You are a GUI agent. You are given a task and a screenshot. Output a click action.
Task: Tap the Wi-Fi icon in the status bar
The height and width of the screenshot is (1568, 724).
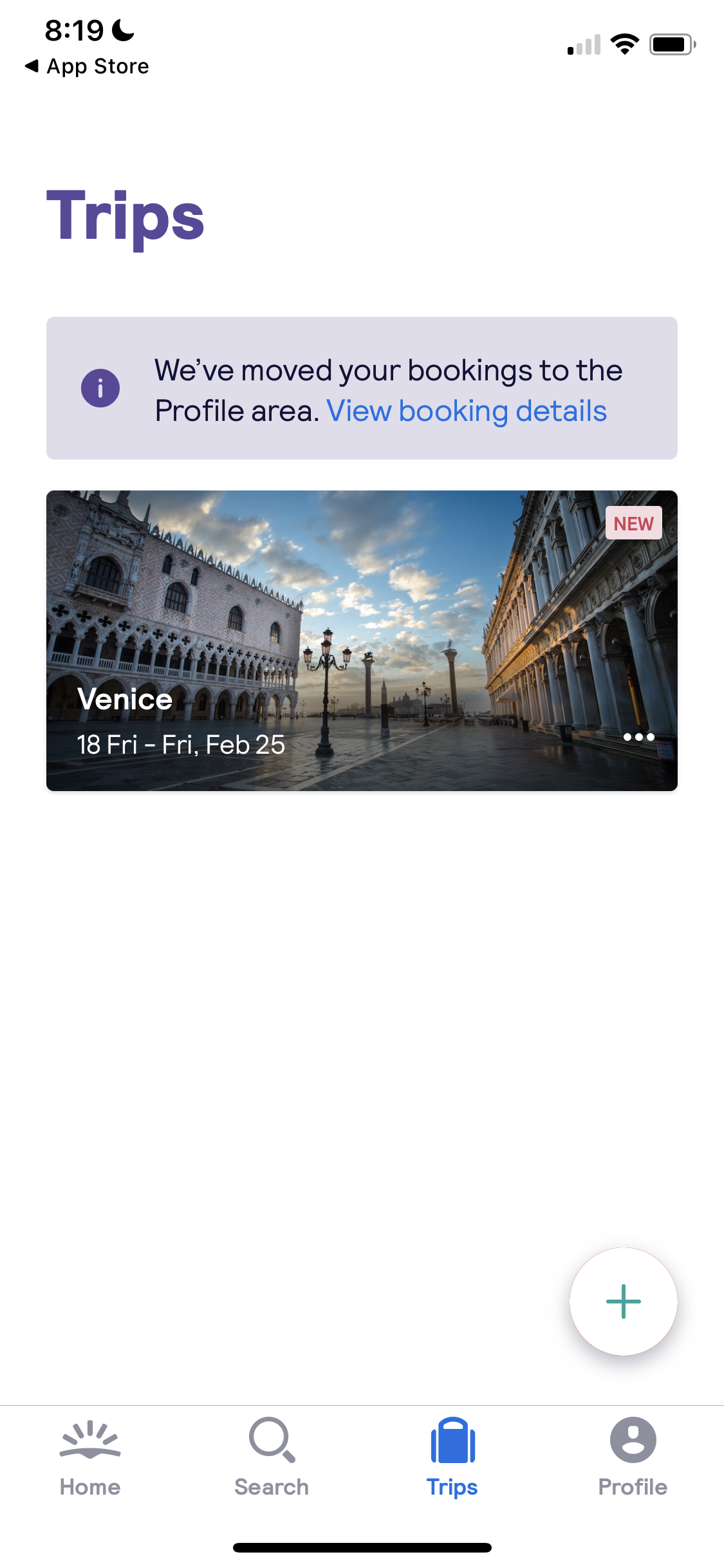tap(623, 44)
